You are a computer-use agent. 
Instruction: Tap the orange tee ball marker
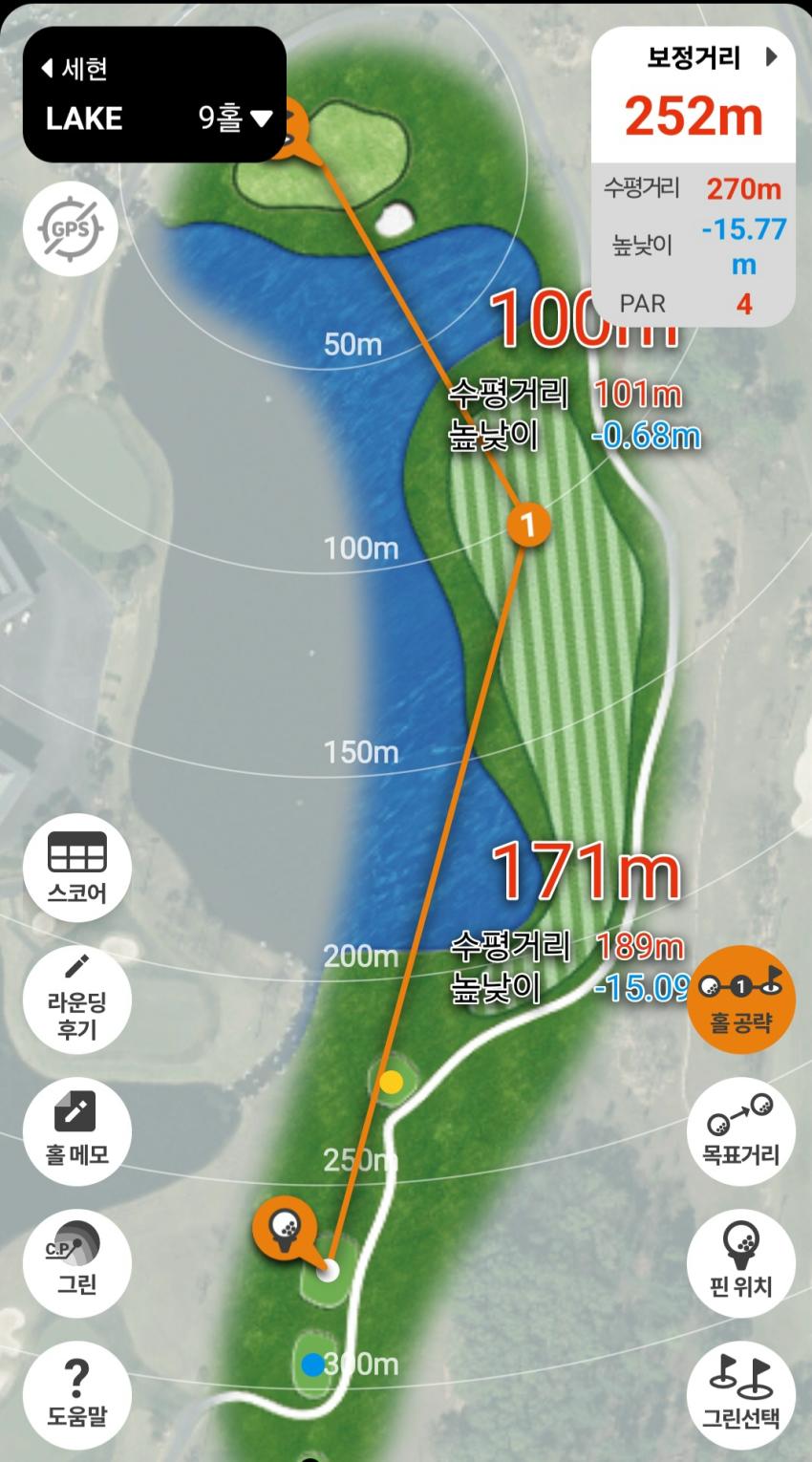[x=285, y=1226]
